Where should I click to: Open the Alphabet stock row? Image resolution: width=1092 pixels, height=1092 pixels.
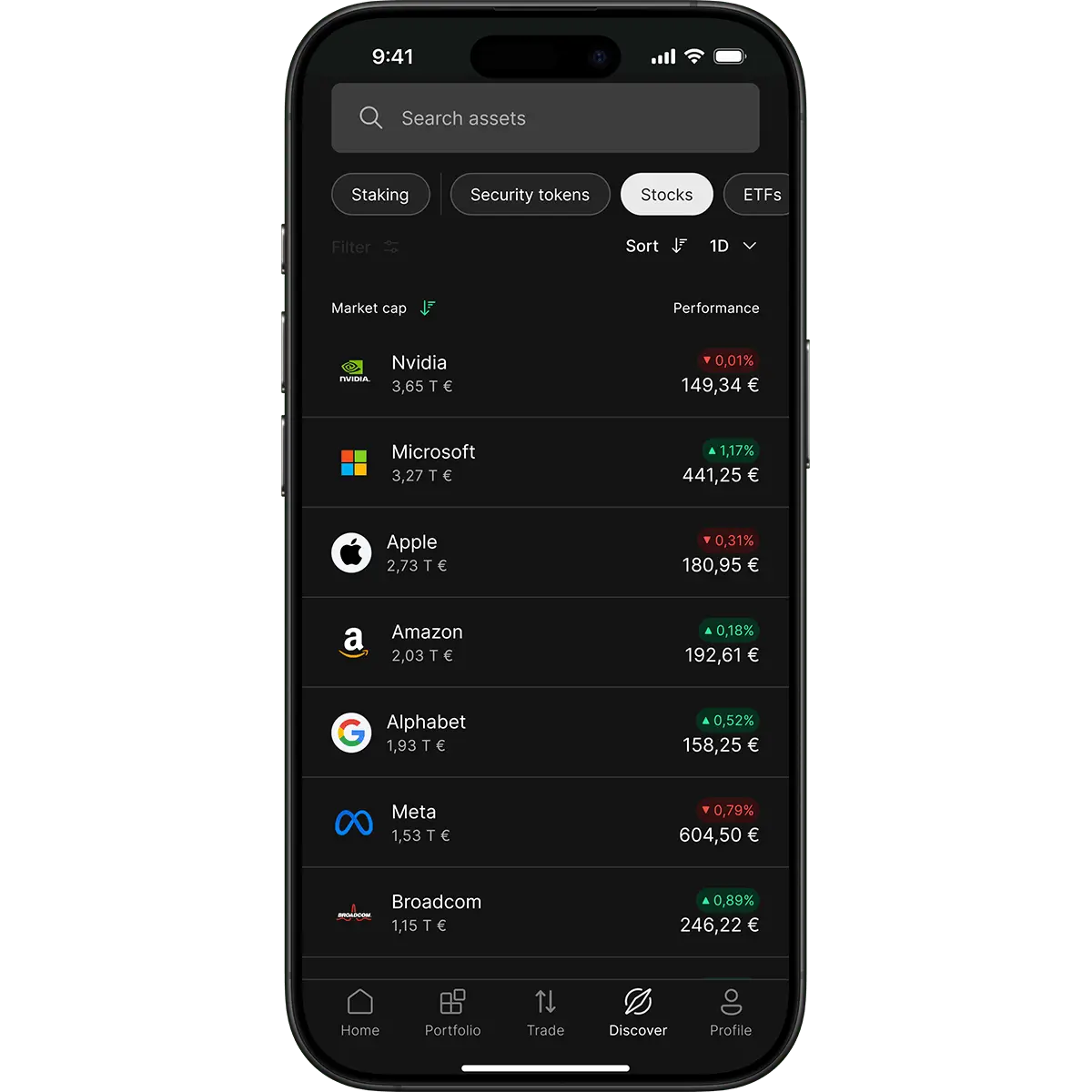pyautogui.click(x=544, y=733)
